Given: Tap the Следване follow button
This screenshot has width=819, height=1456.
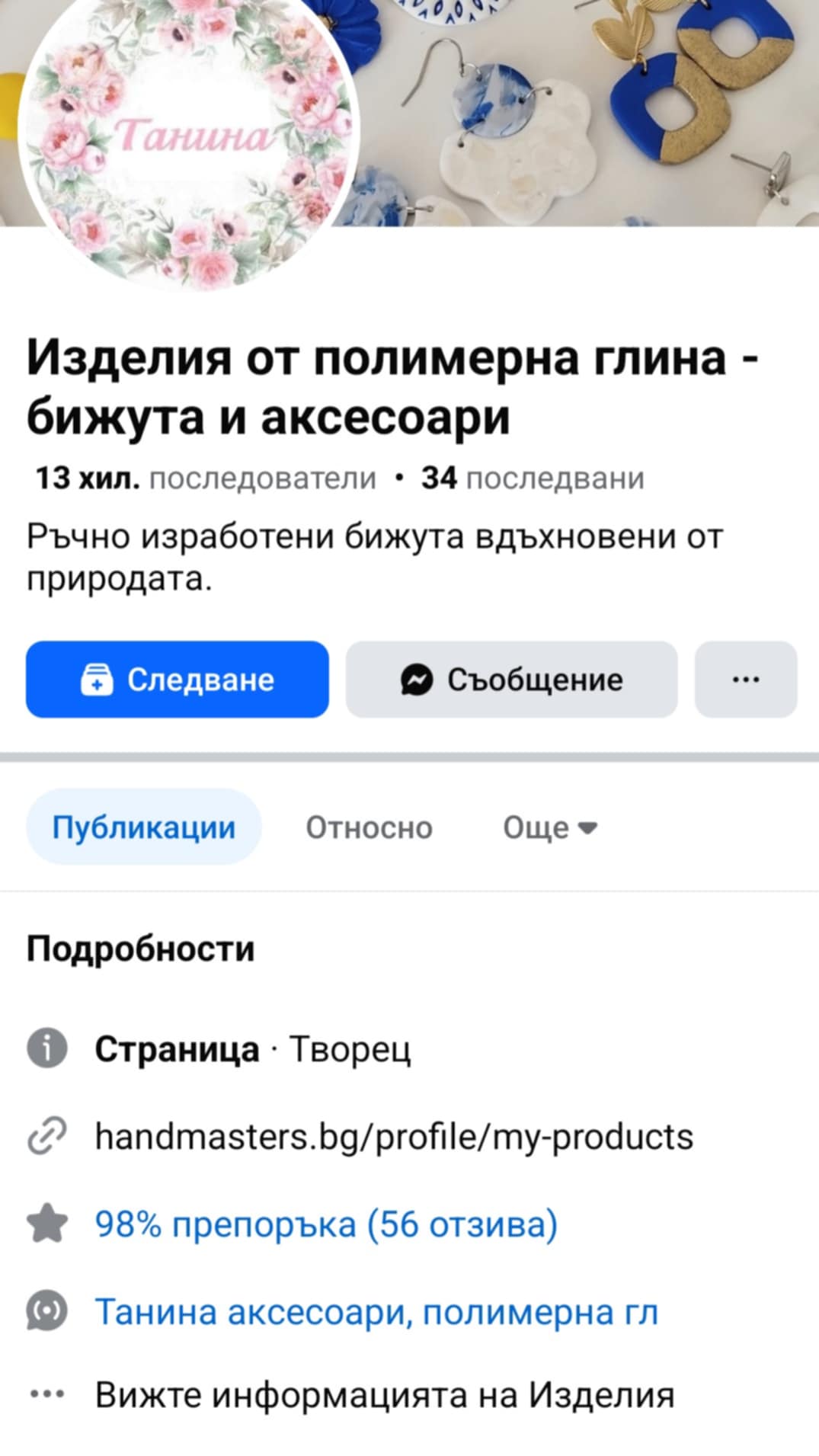Looking at the screenshot, I should pyautogui.click(x=178, y=679).
